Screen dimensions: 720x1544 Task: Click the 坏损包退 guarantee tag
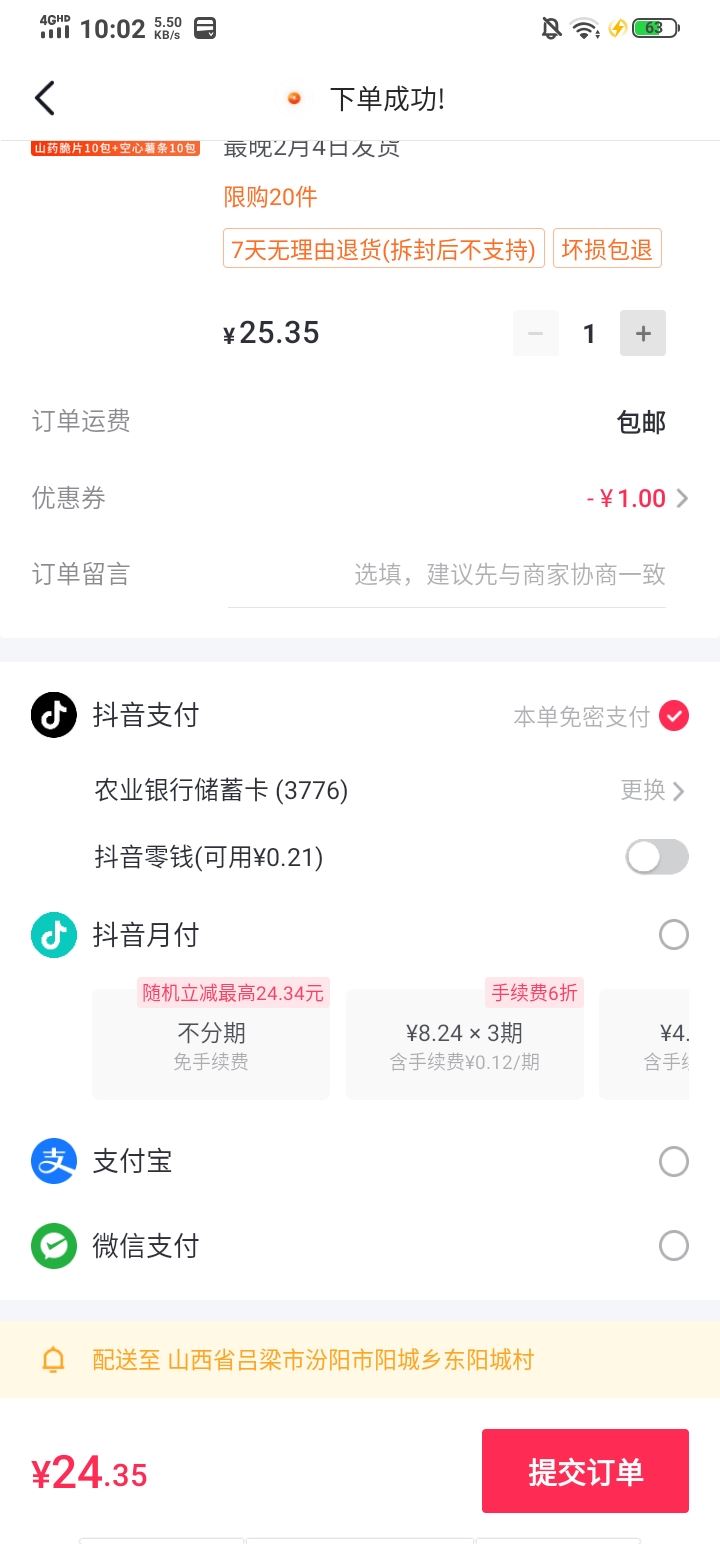607,248
